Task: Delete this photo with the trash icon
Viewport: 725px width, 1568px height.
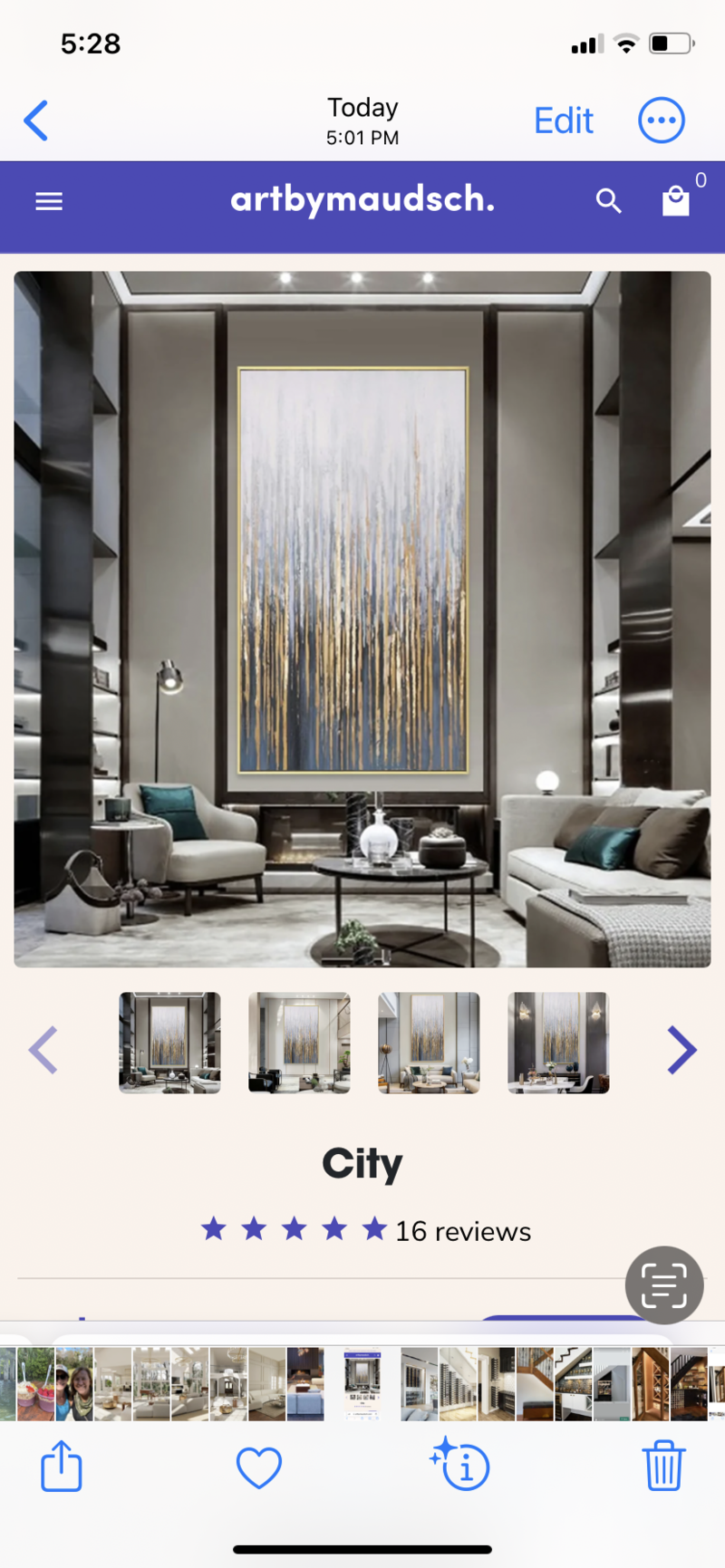Action: pos(663,1466)
